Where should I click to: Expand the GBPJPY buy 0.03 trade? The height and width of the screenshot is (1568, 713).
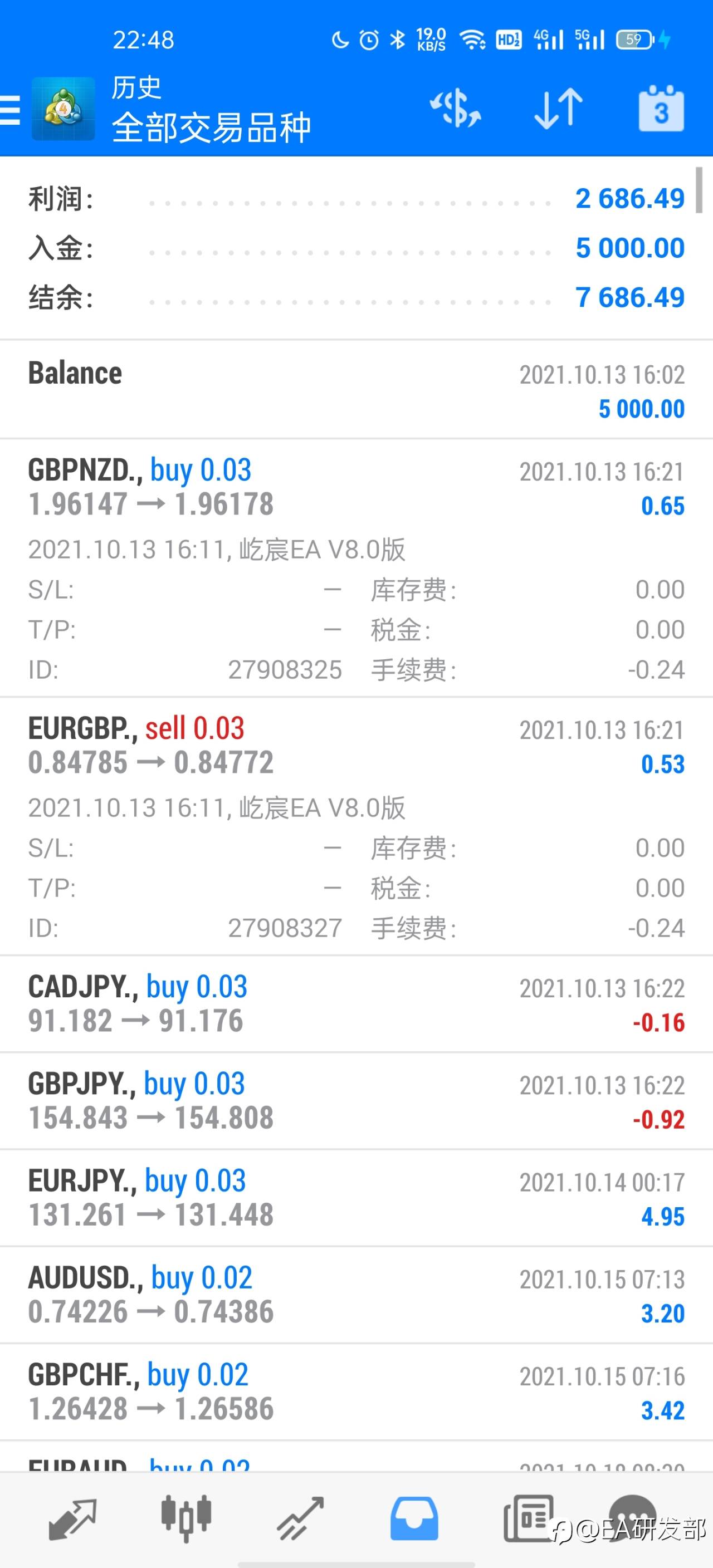[356, 1101]
